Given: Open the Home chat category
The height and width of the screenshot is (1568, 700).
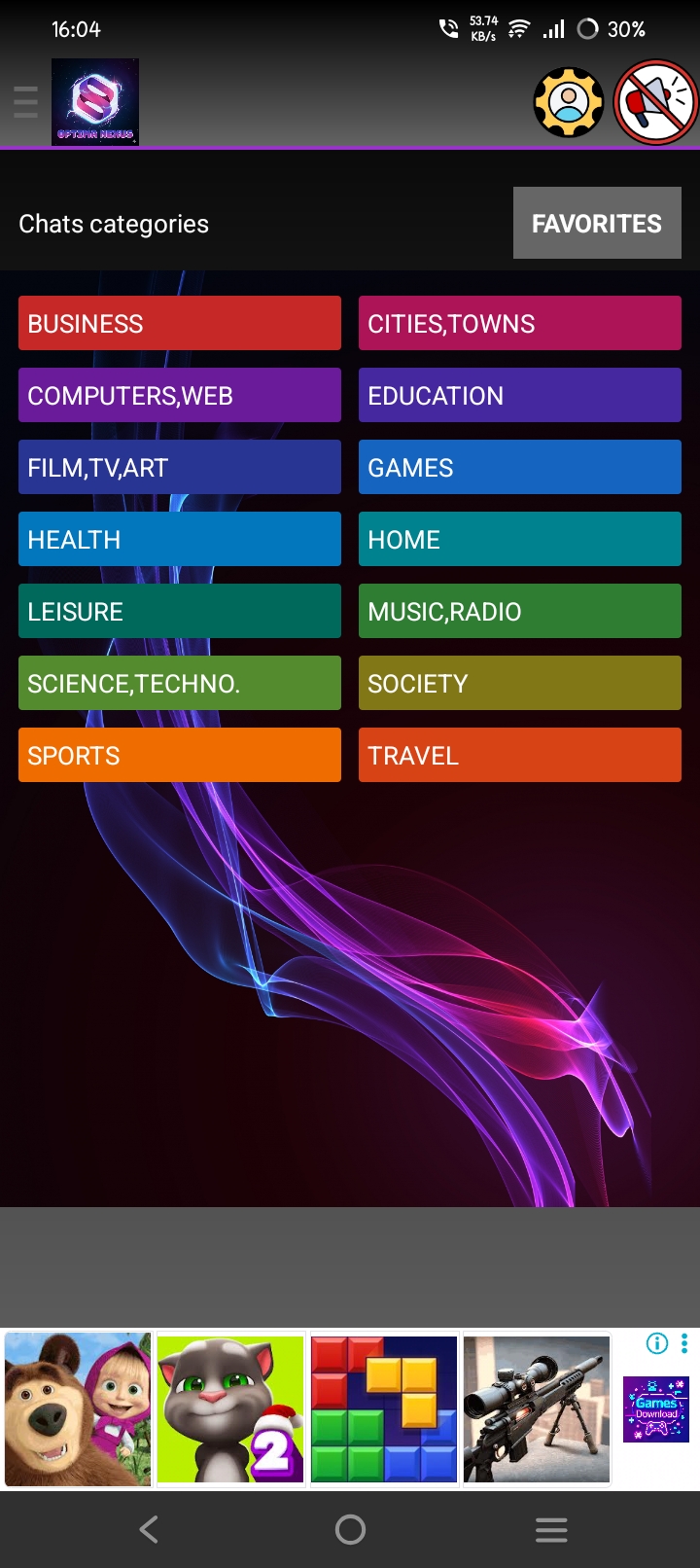Looking at the screenshot, I should tap(520, 539).
